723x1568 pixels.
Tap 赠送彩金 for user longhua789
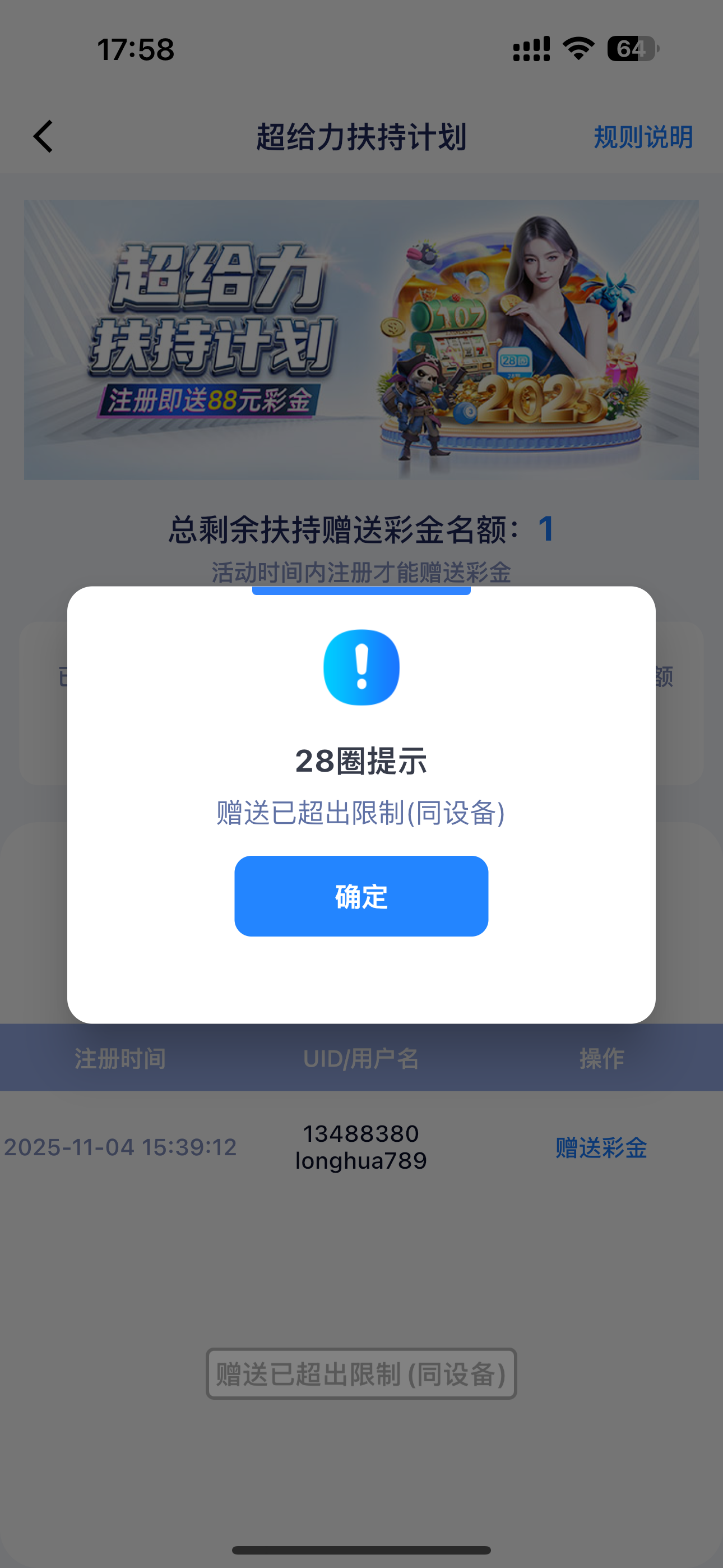tap(601, 1147)
